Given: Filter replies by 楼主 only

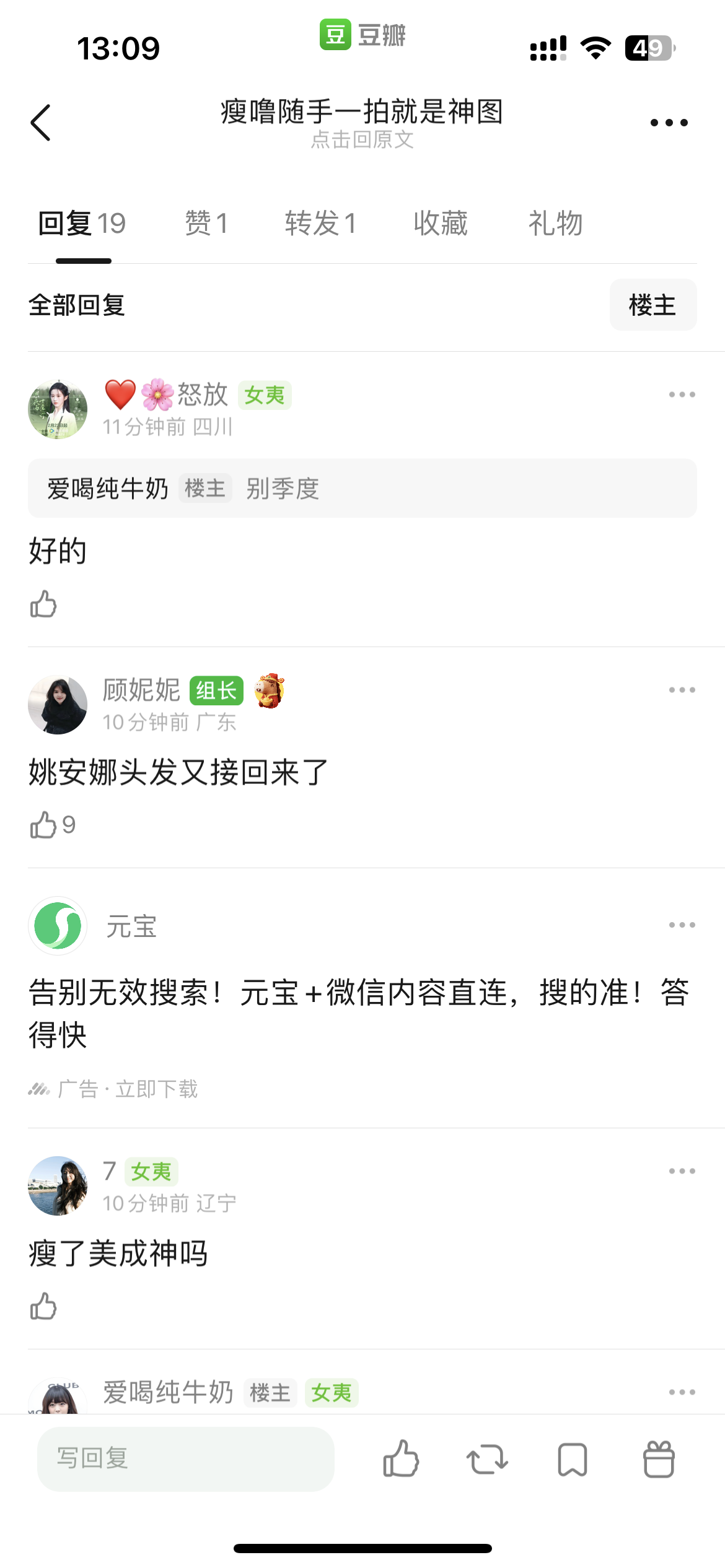Looking at the screenshot, I should pos(652,305).
